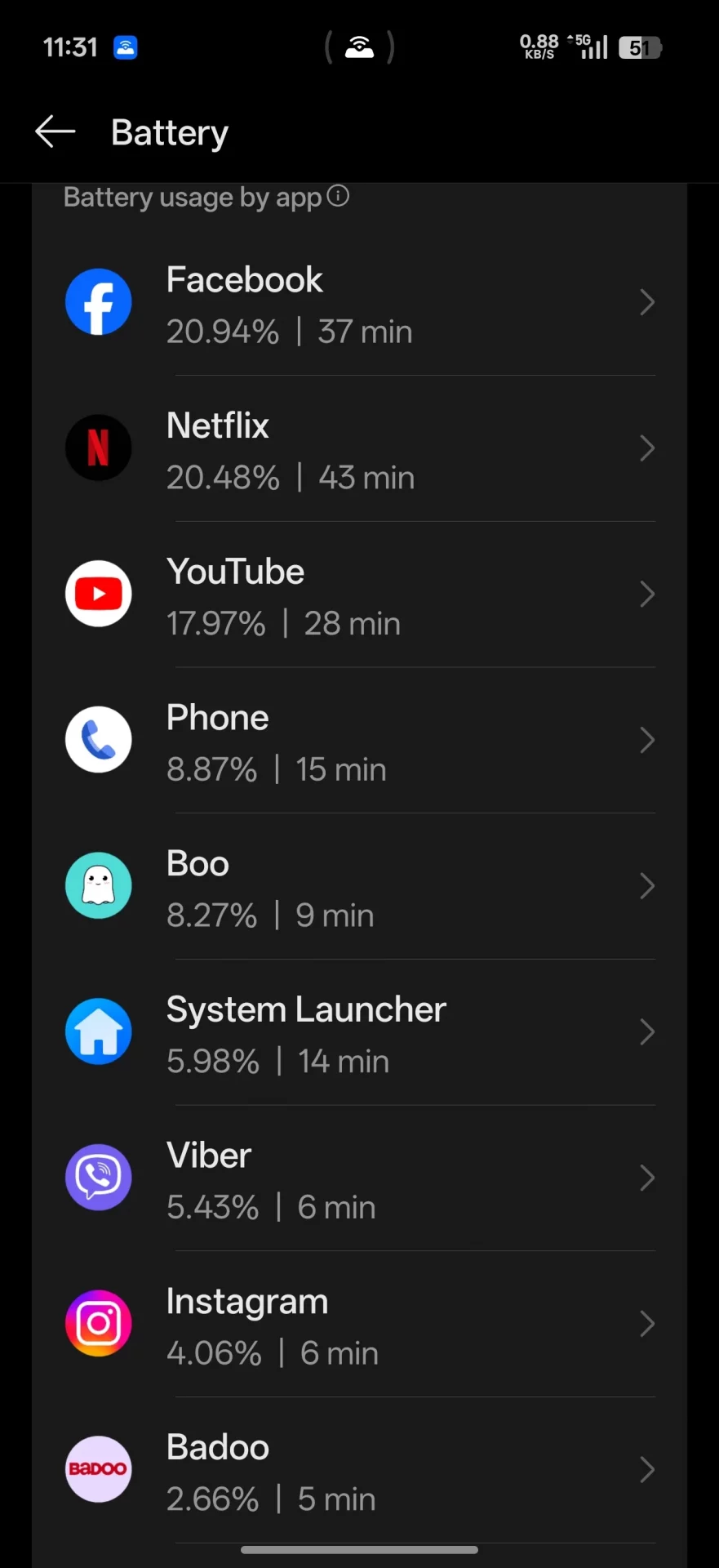View System Launcher battery details
This screenshot has height=1568, width=719.
click(x=359, y=1033)
